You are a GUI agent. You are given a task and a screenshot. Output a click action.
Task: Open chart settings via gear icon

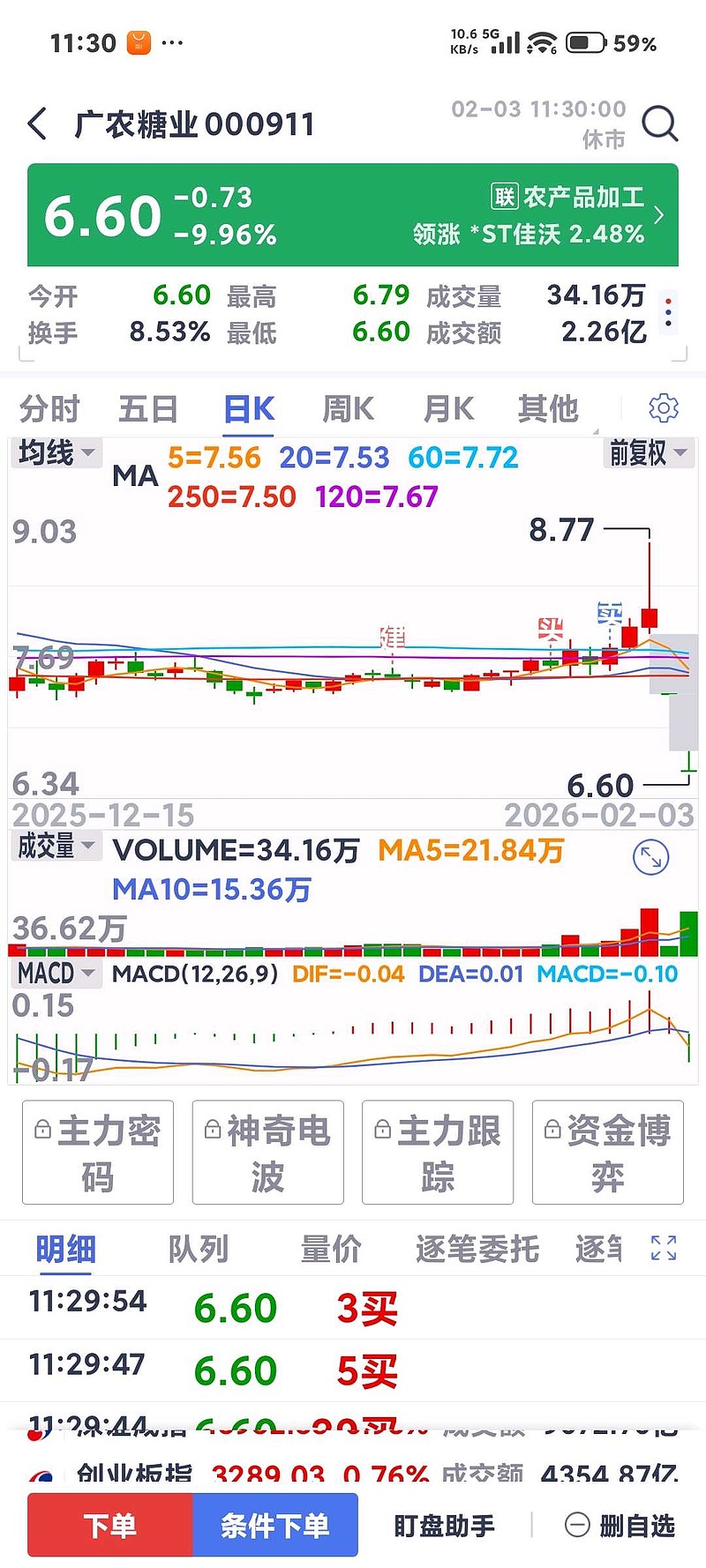click(664, 407)
